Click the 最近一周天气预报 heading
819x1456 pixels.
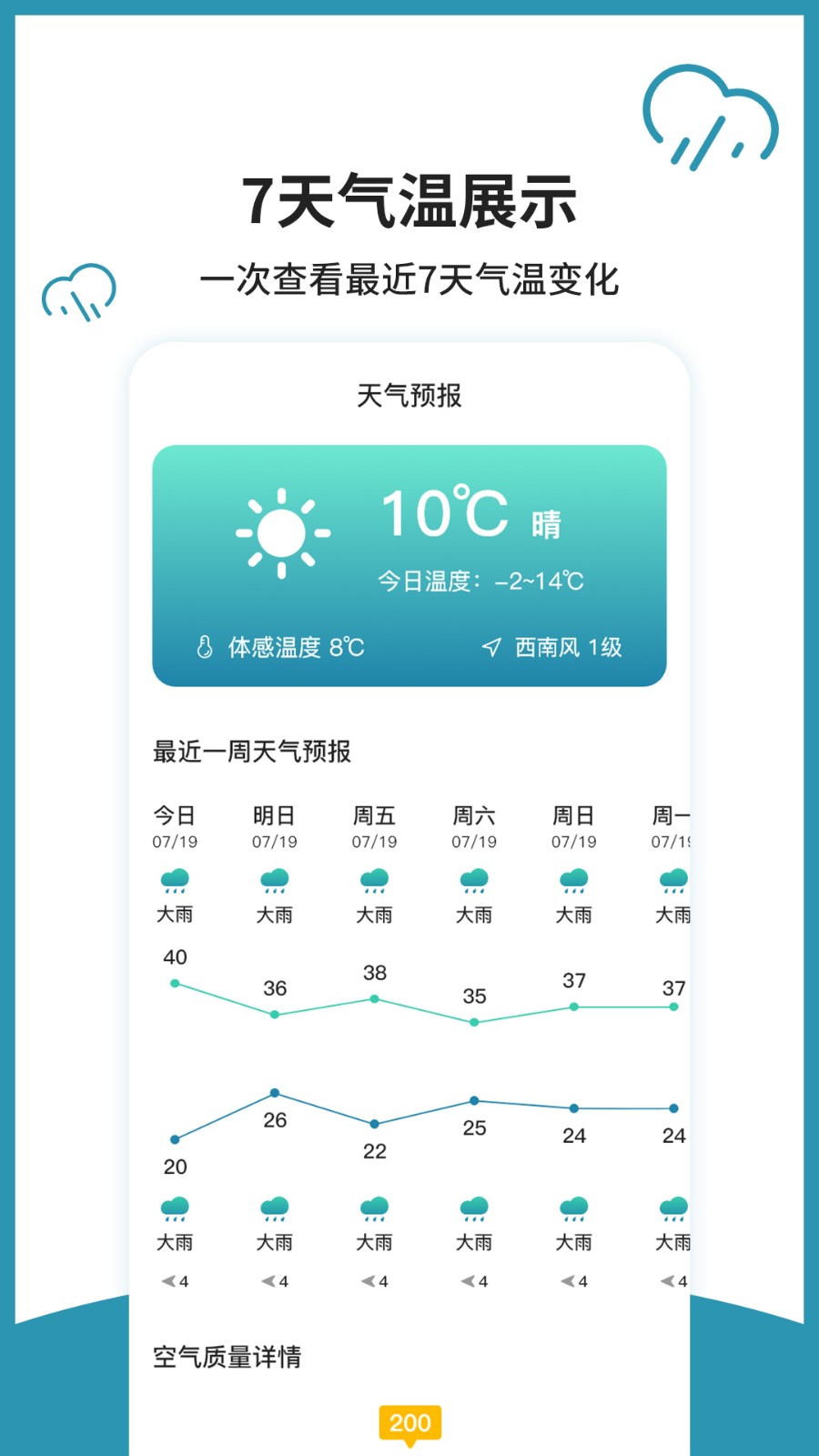pyautogui.click(x=253, y=753)
